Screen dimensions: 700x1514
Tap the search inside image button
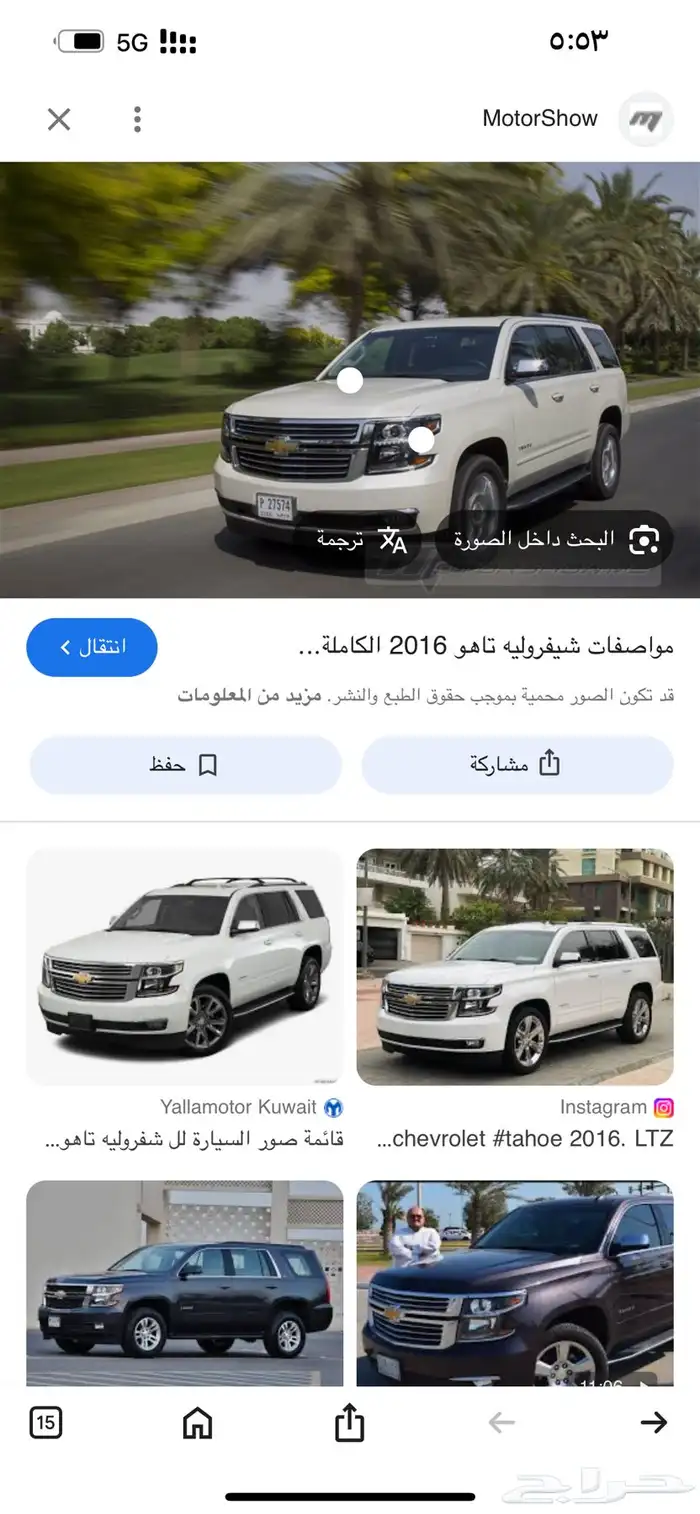pos(555,540)
